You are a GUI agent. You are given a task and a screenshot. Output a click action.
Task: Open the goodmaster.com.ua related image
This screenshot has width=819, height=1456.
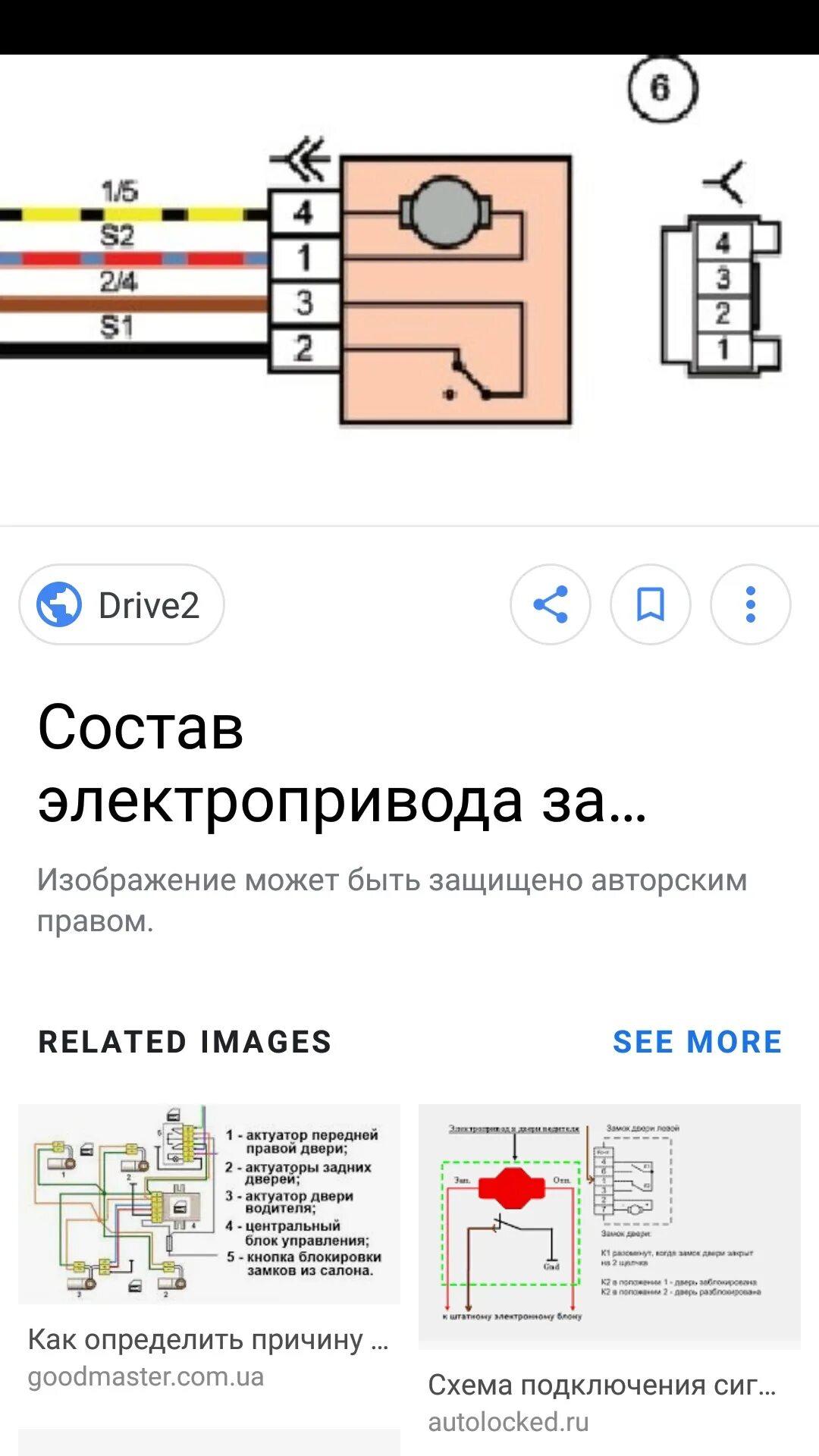(209, 1204)
